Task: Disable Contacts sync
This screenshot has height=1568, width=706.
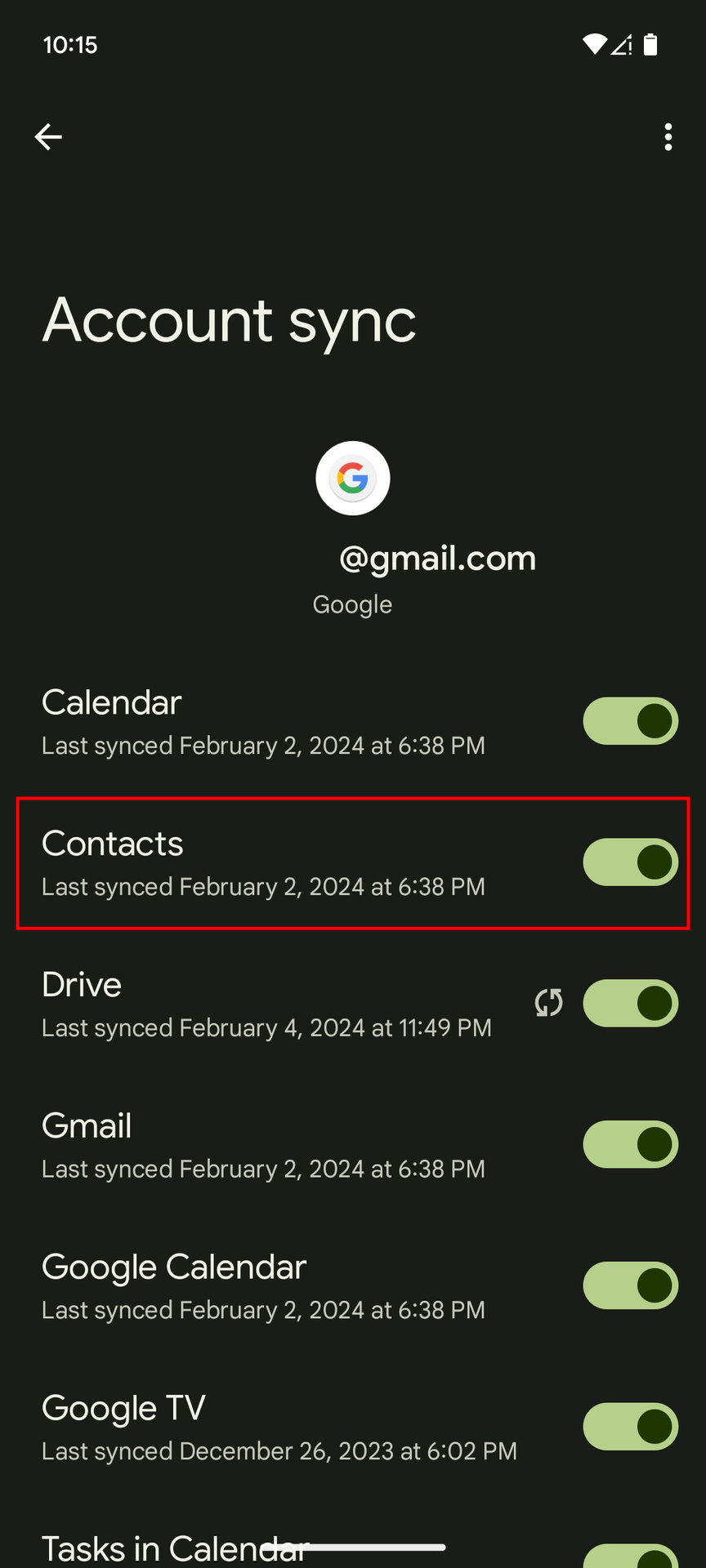Action: click(x=630, y=862)
